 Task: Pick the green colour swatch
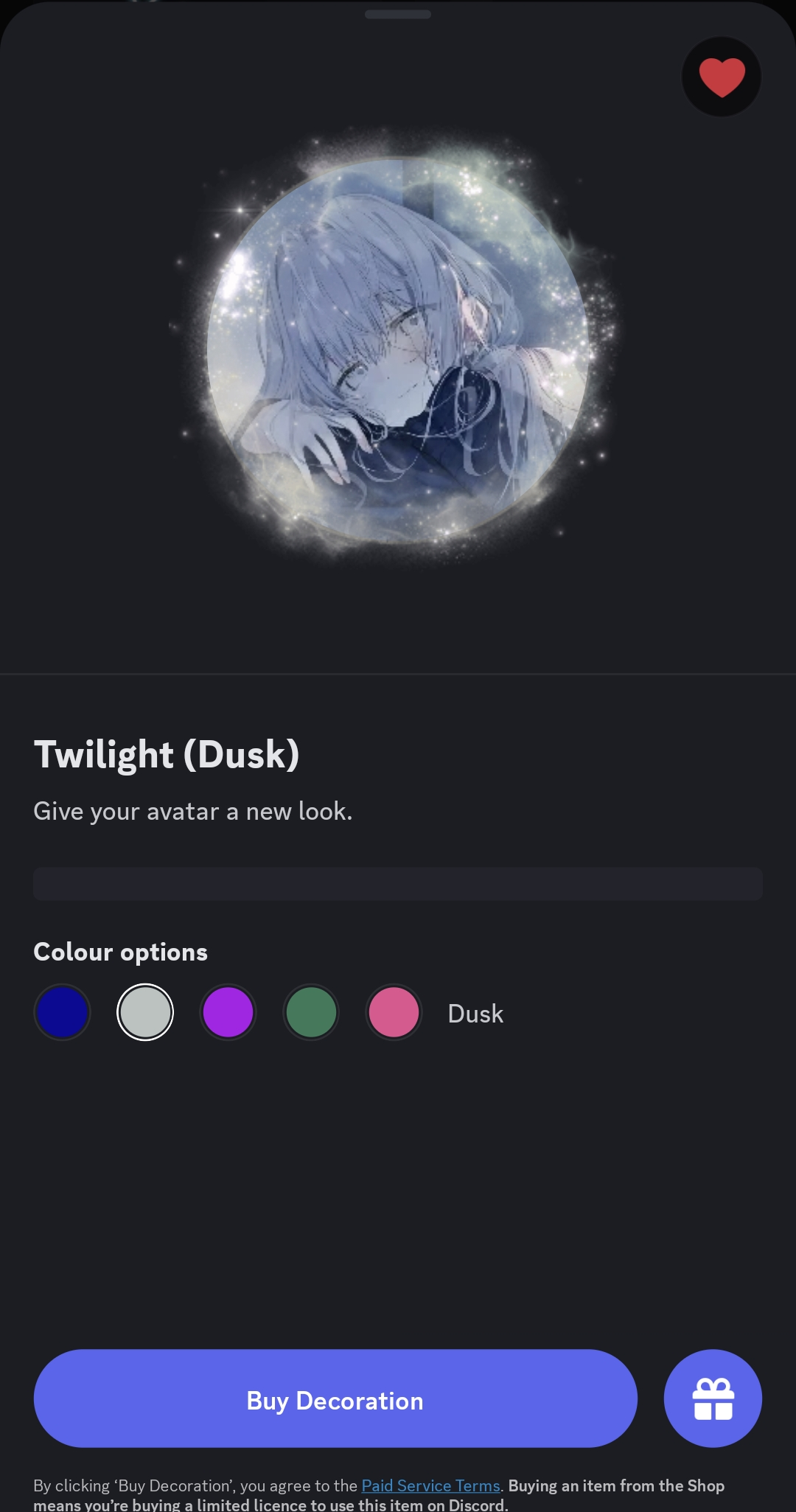[311, 1012]
